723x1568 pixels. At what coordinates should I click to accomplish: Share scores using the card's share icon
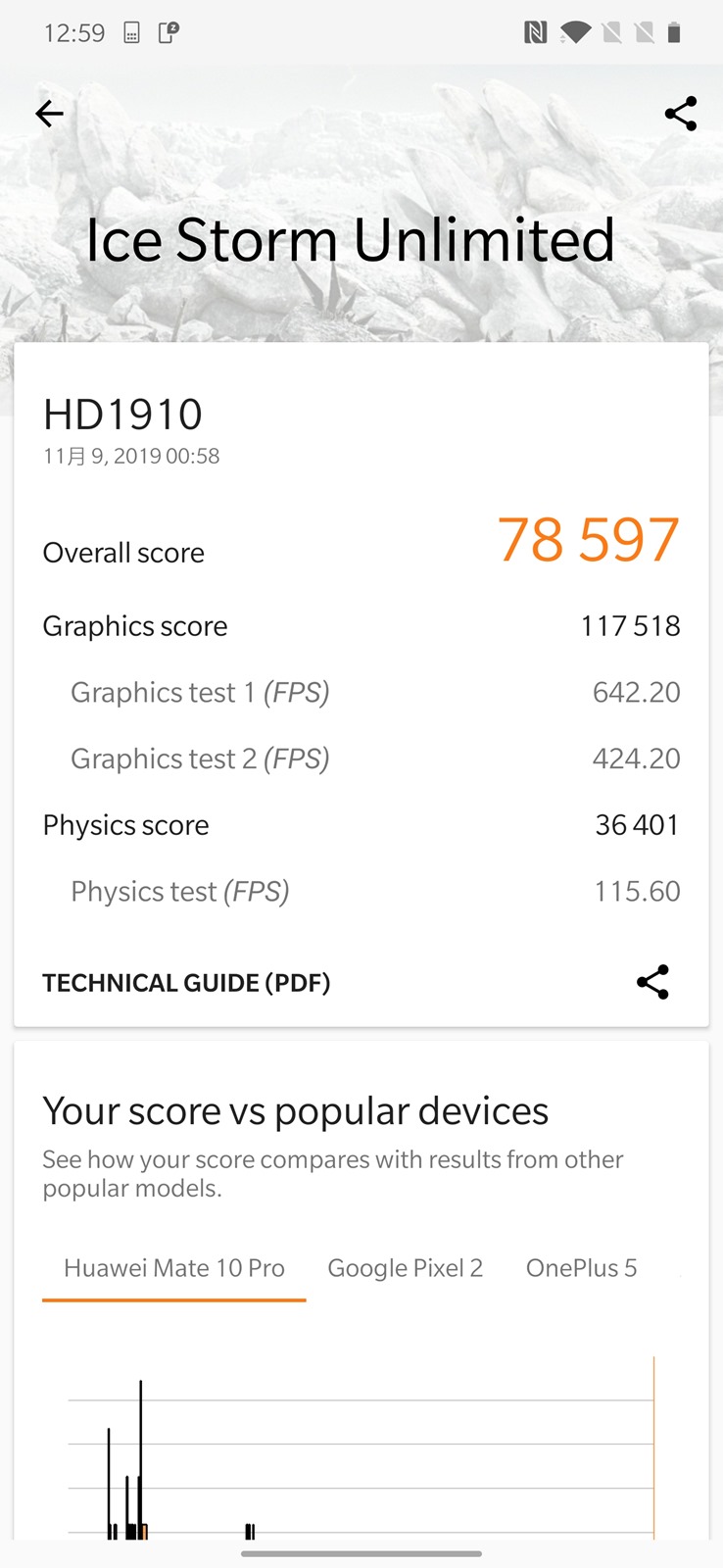[652, 982]
